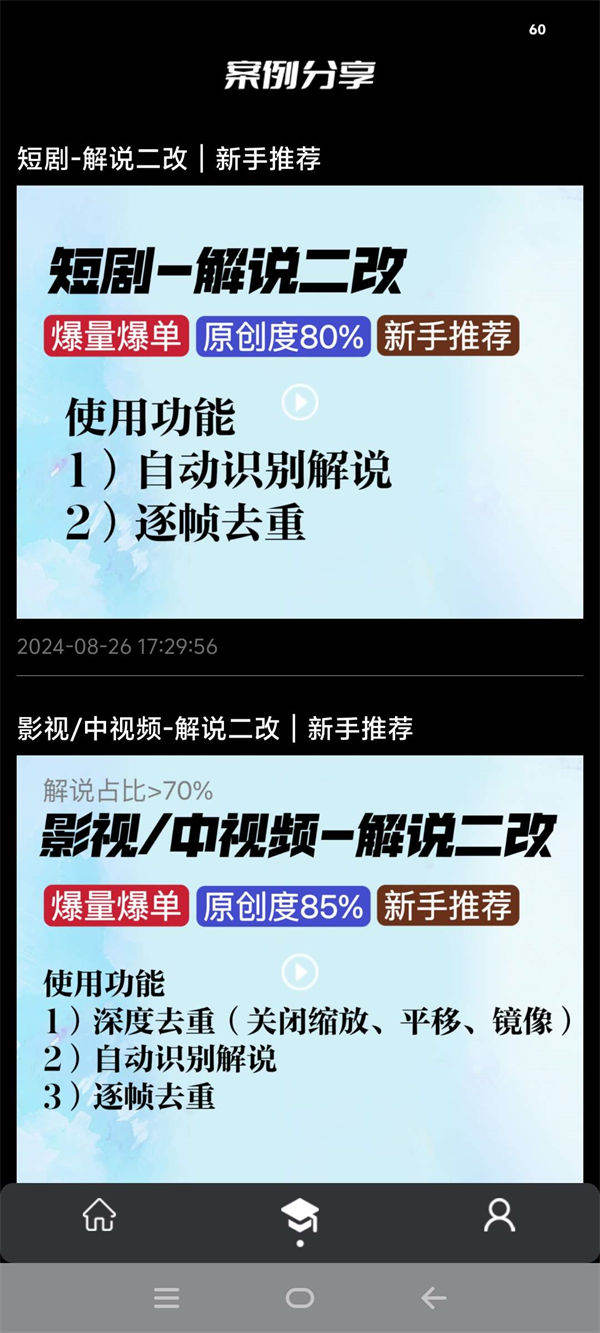Viewport: 600px width, 1333px height.
Task: Play the 短剧-解说二改 video
Action: point(300,402)
